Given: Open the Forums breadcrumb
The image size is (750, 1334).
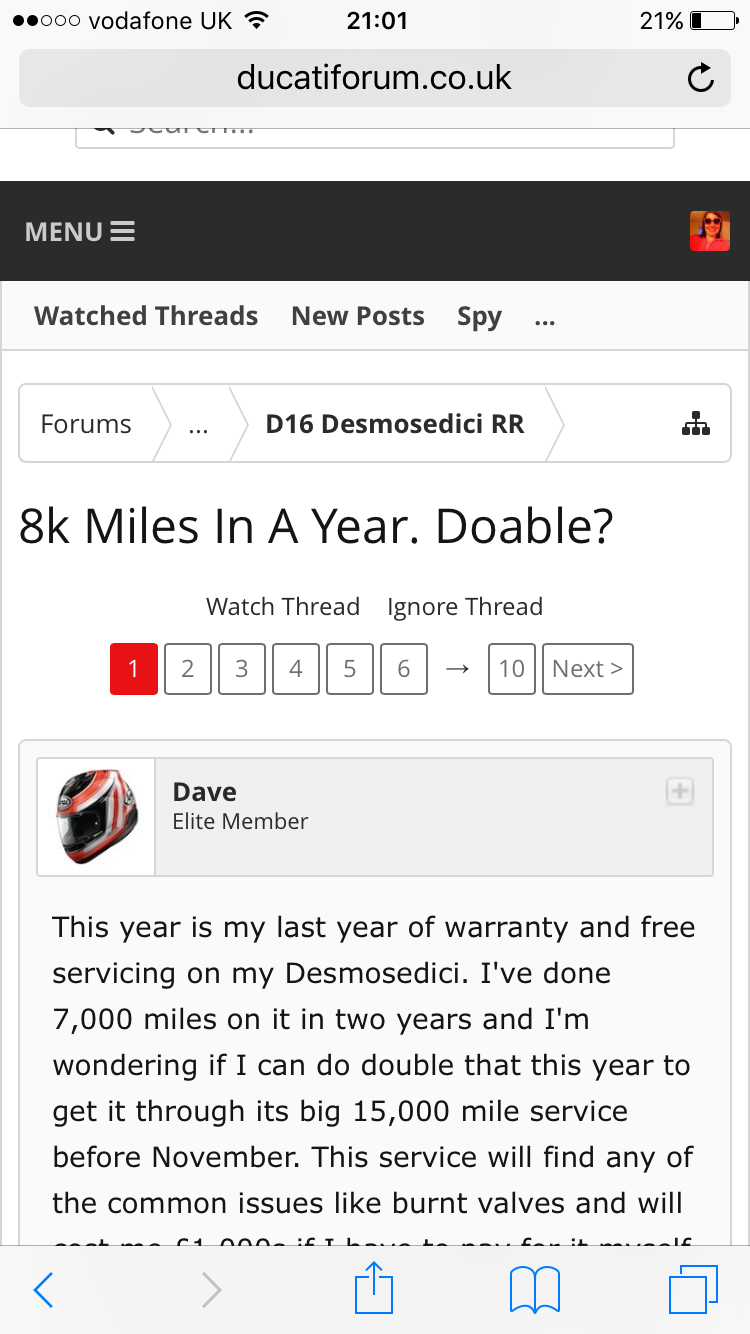Looking at the screenshot, I should click(x=86, y=424).
